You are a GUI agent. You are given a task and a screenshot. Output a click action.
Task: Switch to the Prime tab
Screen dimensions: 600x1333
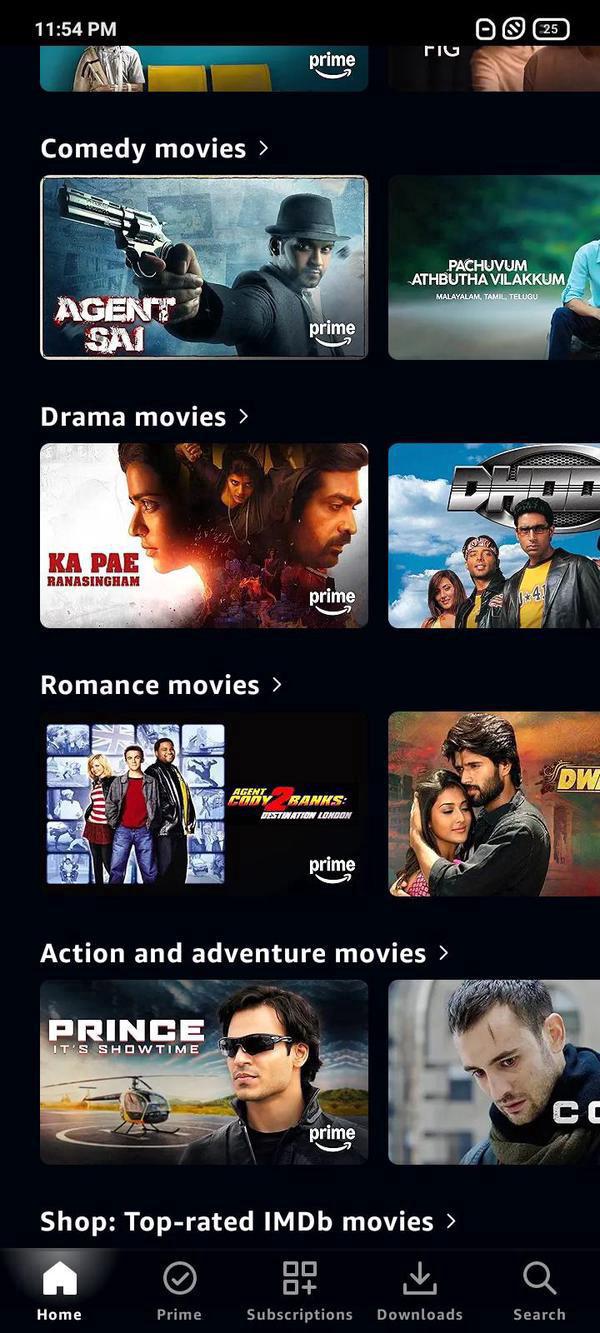179,1290
